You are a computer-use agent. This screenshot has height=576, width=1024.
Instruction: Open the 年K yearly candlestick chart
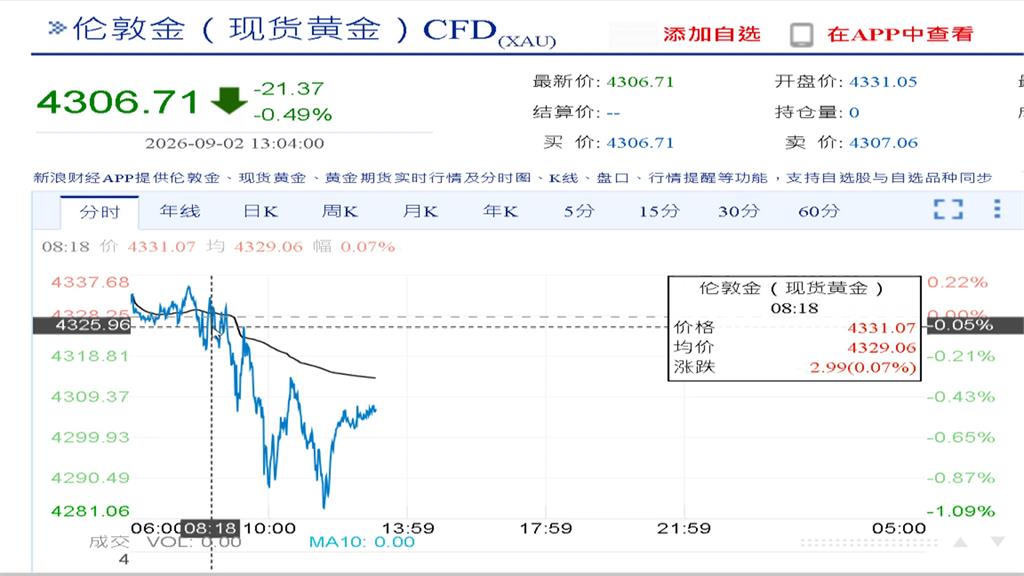(500, 211)
